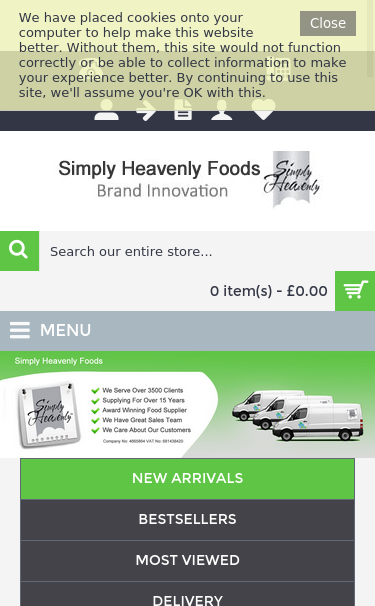Open the wishlist heart icon
This screenshot has height=606, width=375.
tap(263, 110)
